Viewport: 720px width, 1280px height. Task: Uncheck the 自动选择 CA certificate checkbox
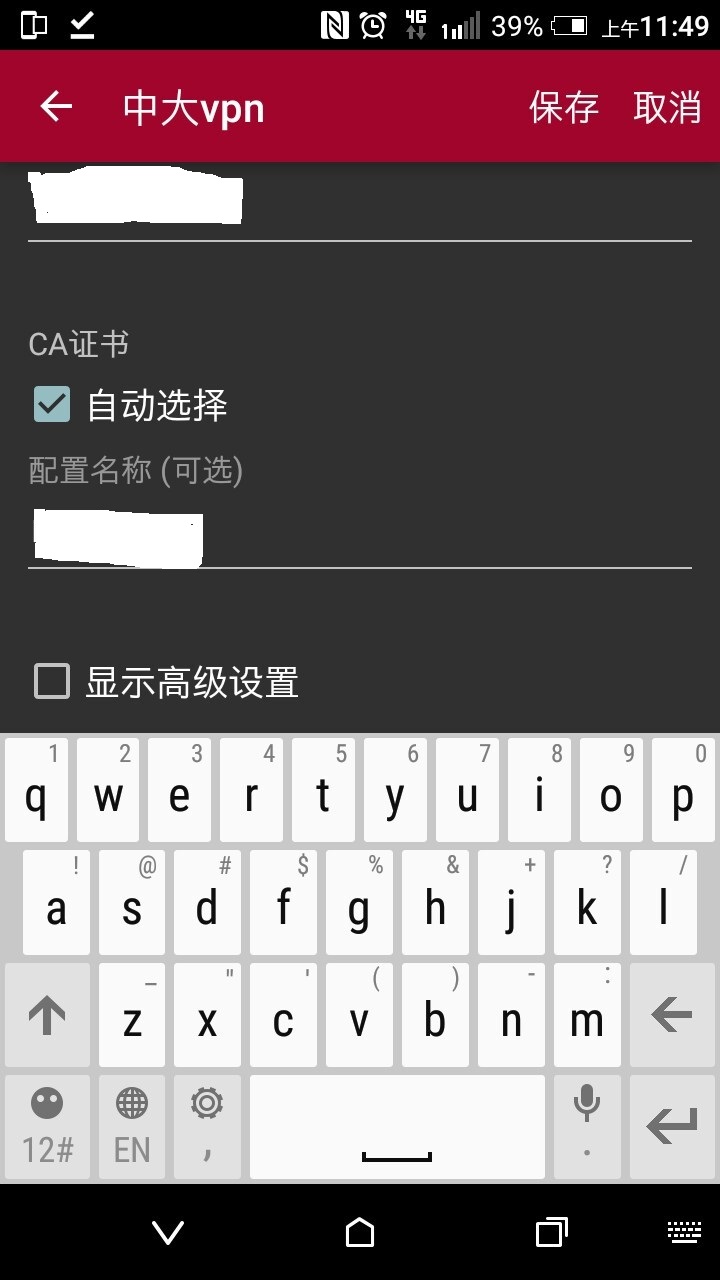(x=52, y=405)
